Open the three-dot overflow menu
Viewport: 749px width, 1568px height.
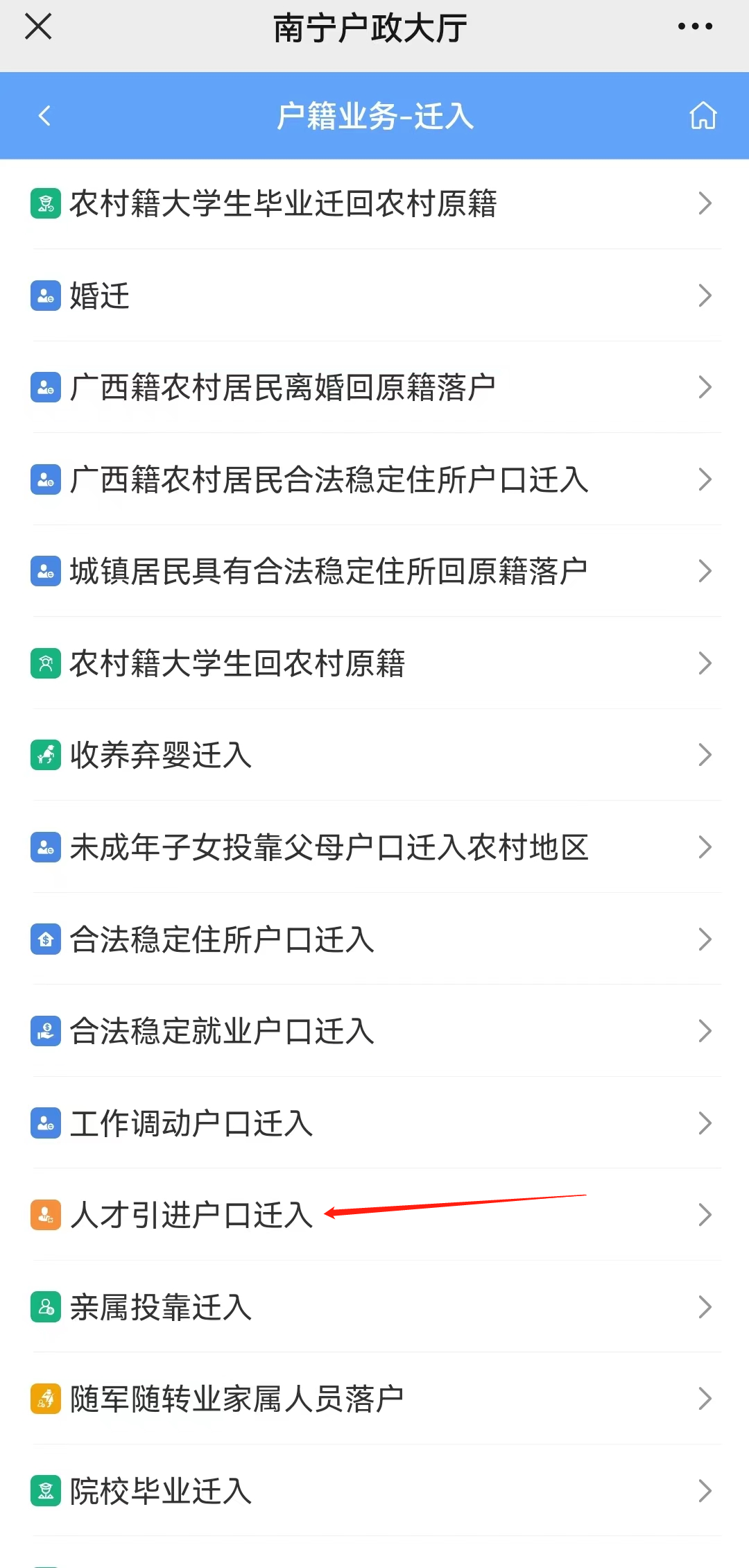695,27
